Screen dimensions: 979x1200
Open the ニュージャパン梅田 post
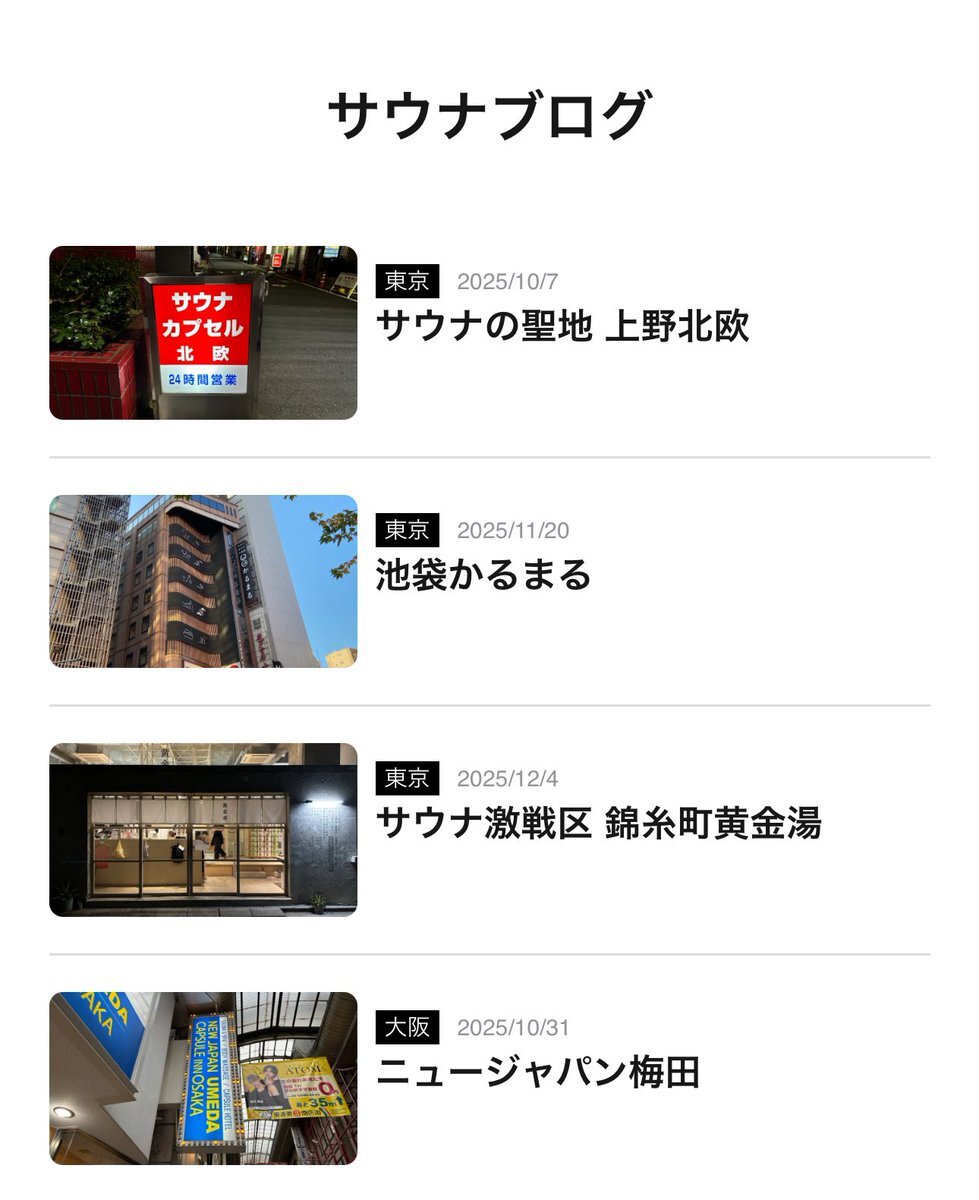537,1072
